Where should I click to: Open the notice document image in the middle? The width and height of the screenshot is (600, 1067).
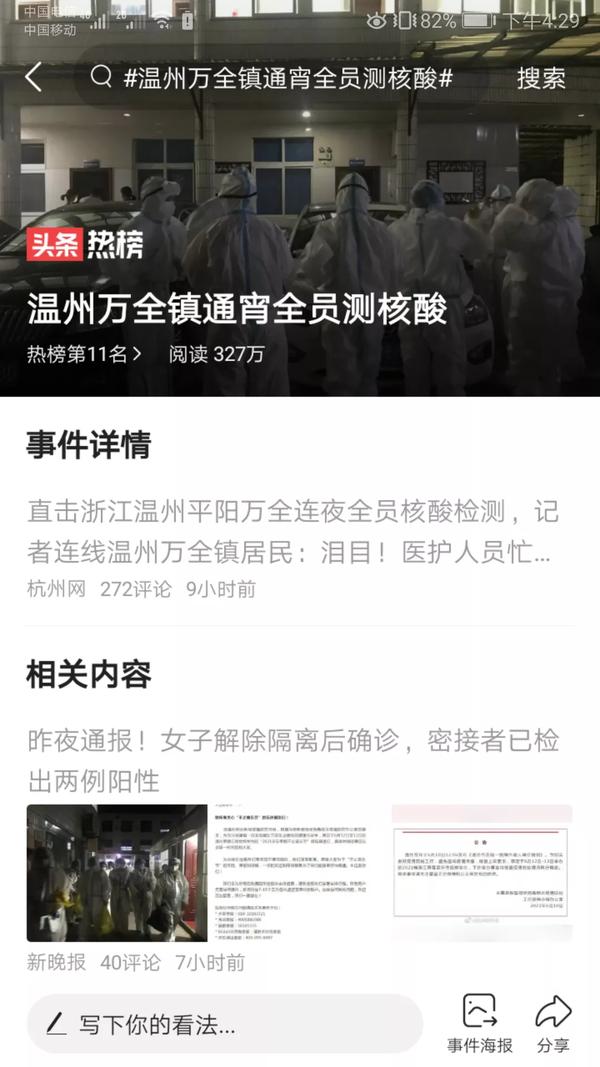pyautogui.click(x=297, y=872)
